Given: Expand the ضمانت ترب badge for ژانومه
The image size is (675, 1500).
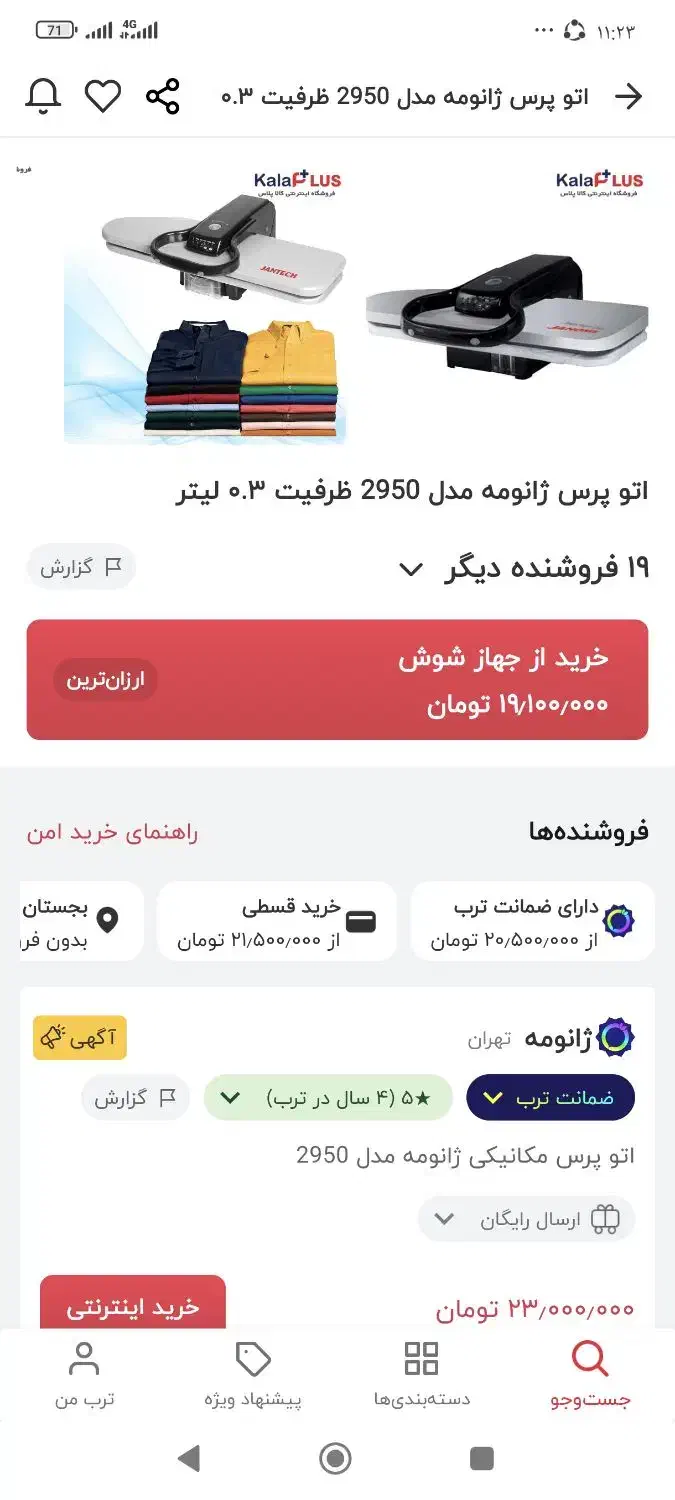Looking at the screenshot, I should pyautogui.click(x=550, y=1097).
